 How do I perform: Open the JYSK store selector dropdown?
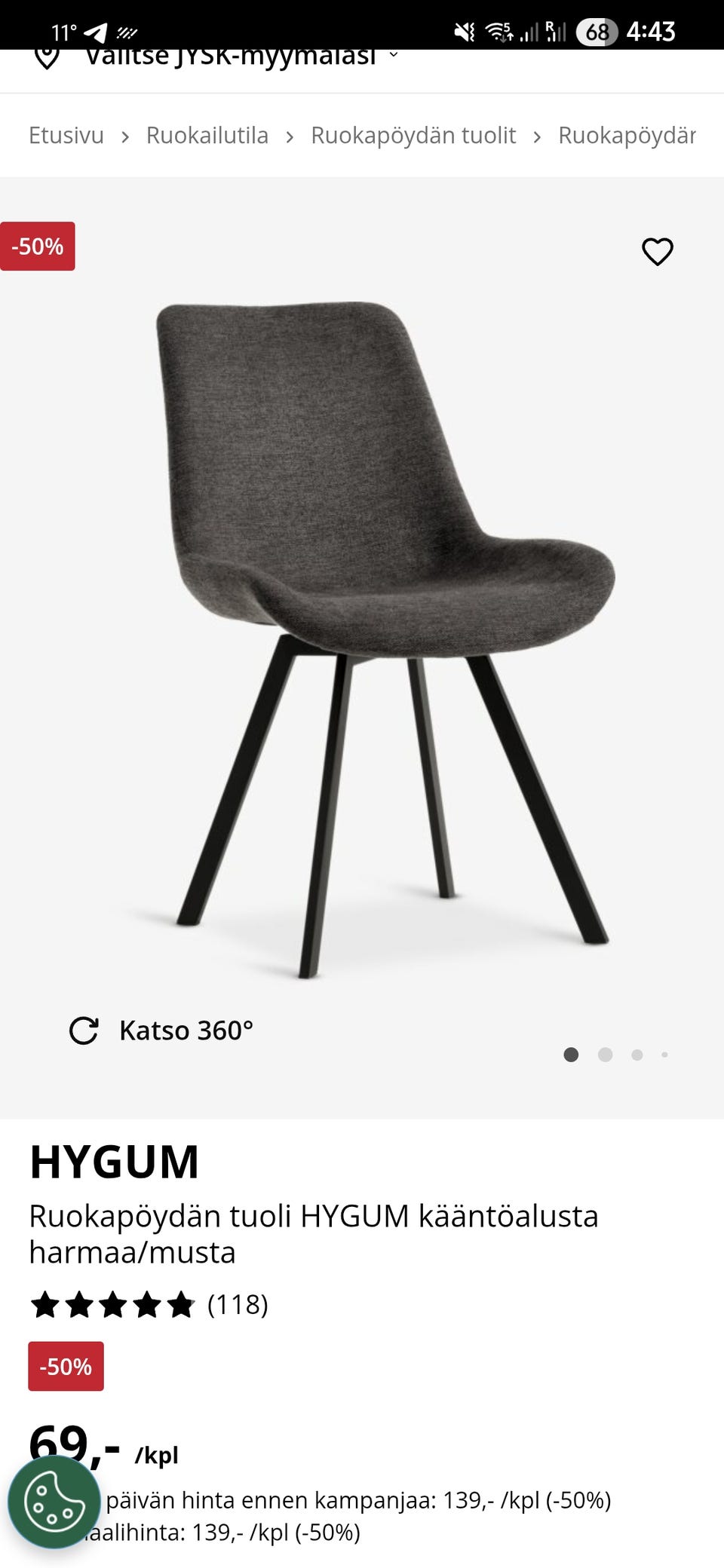[x=230, y=57]
